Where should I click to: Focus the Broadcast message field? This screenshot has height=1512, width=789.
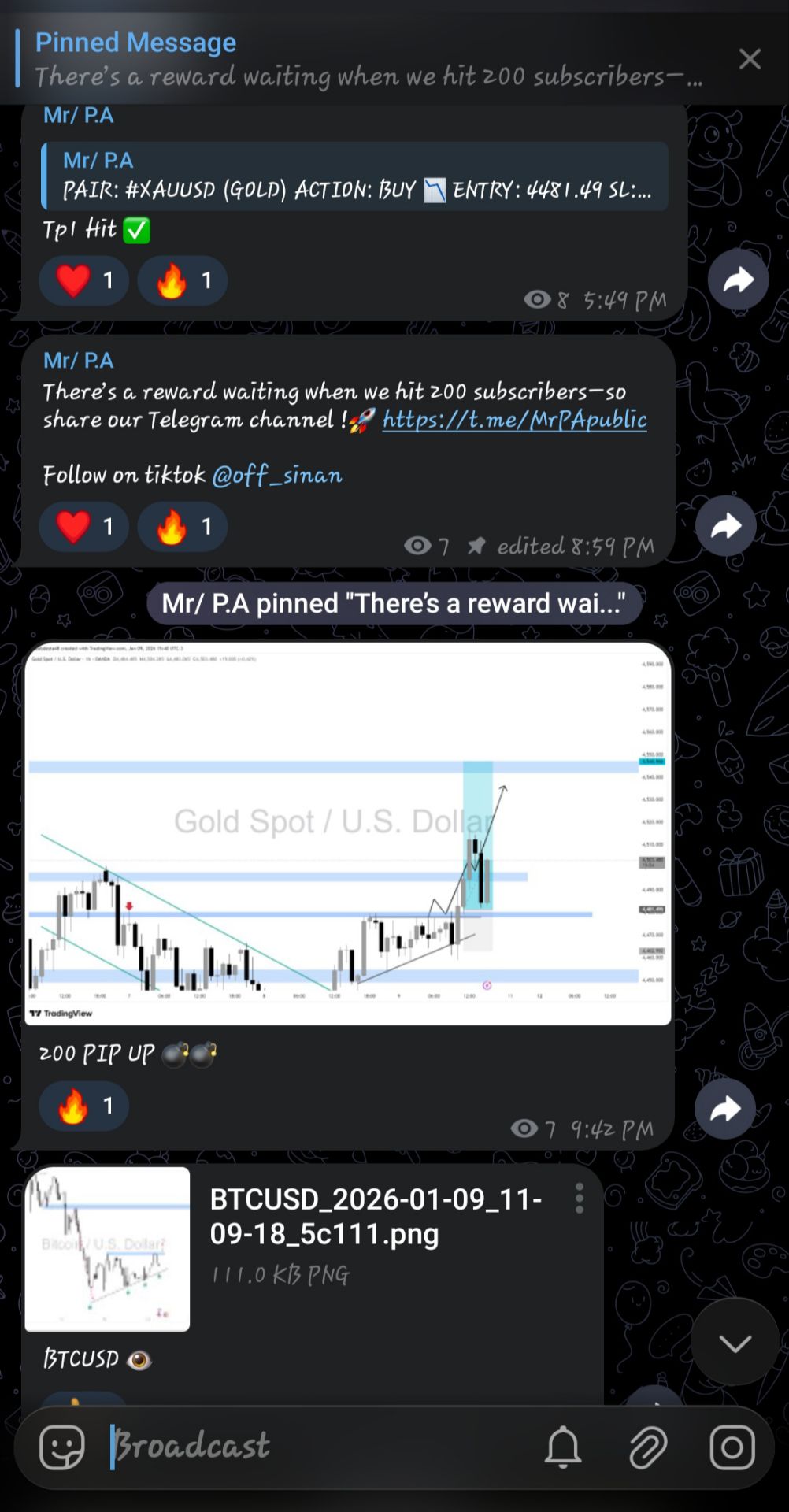(315, 1447)
